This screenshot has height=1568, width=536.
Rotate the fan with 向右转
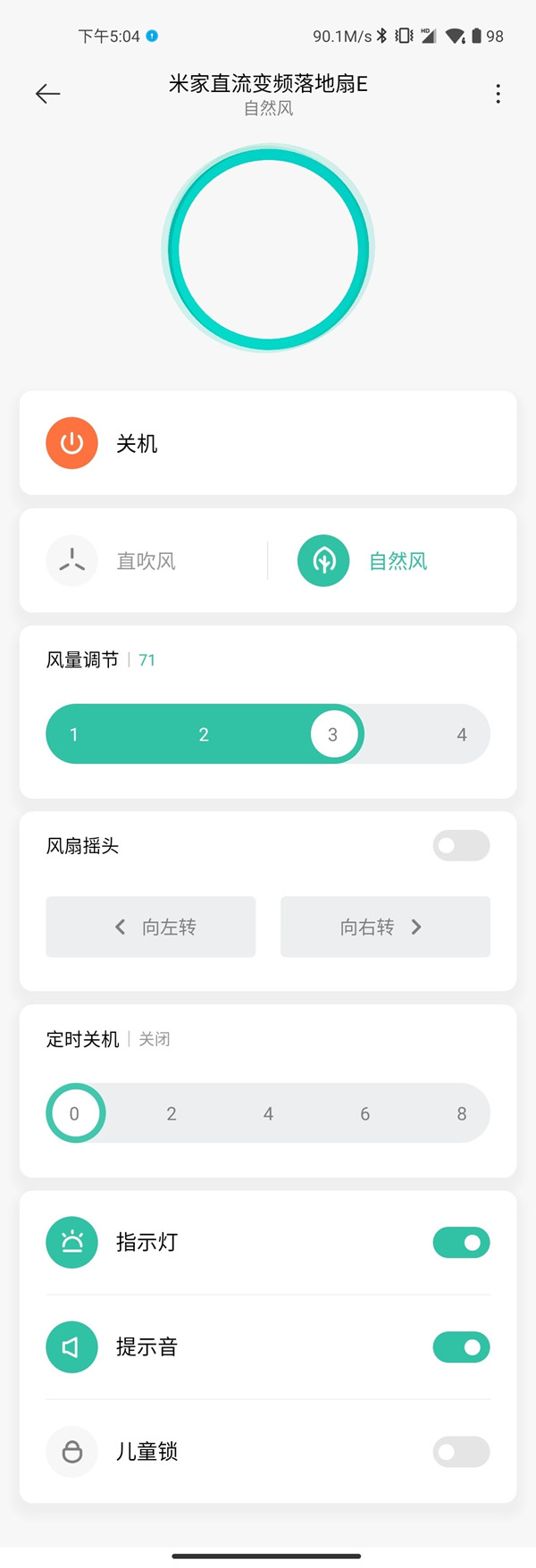tap(385, 927)
